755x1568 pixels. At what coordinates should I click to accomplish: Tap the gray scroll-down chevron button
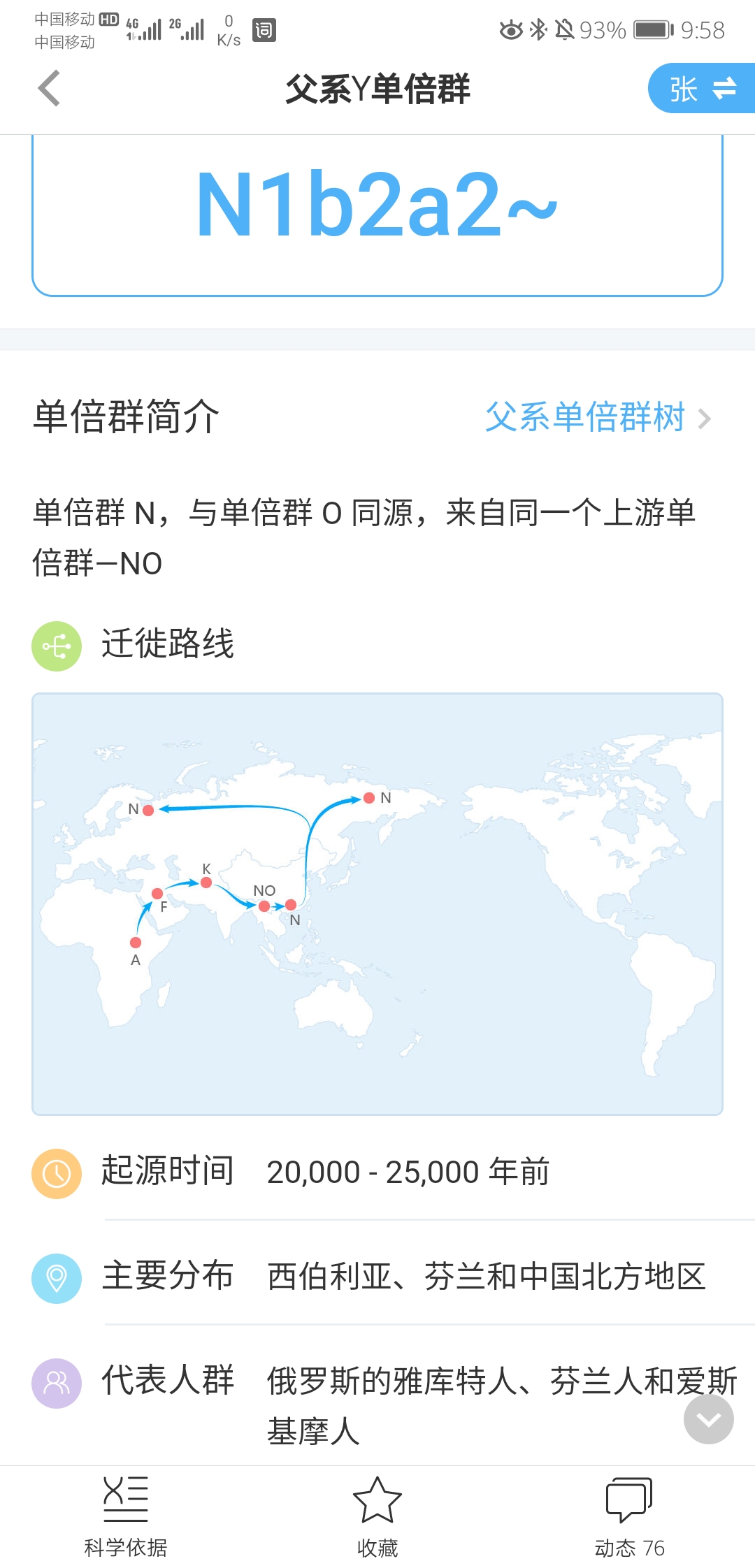point(708,1419)
